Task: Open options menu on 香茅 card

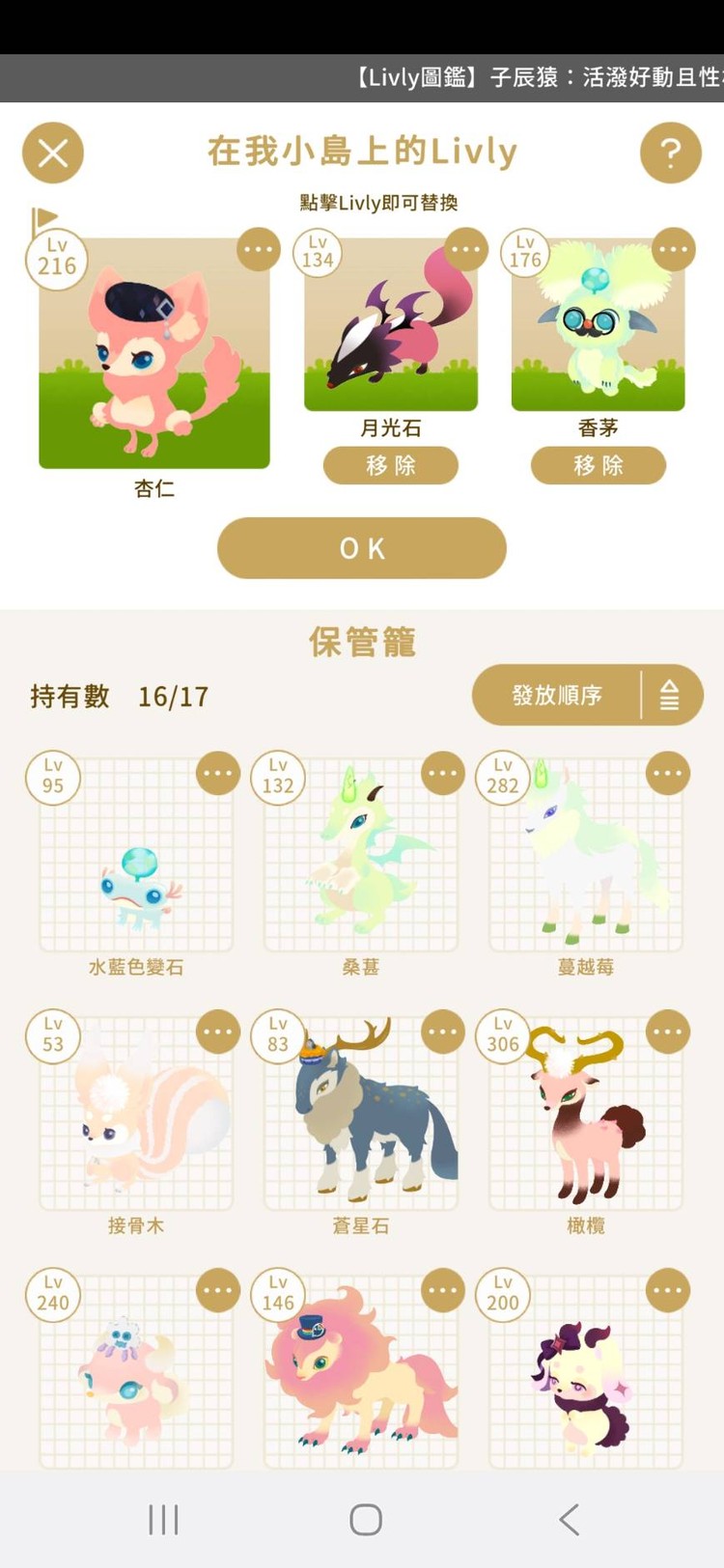Action: tap(673, 249)
